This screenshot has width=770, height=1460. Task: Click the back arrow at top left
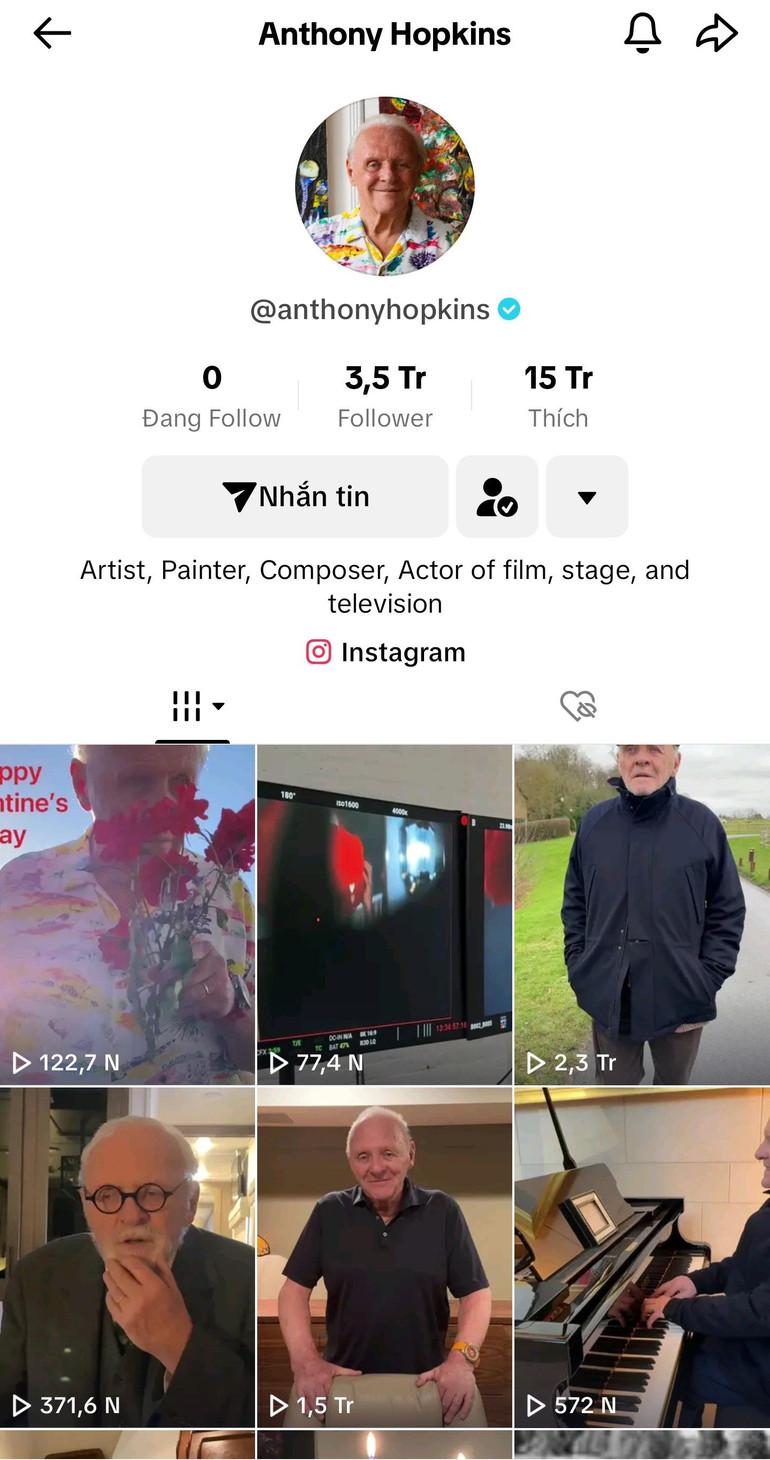point(52,33)
